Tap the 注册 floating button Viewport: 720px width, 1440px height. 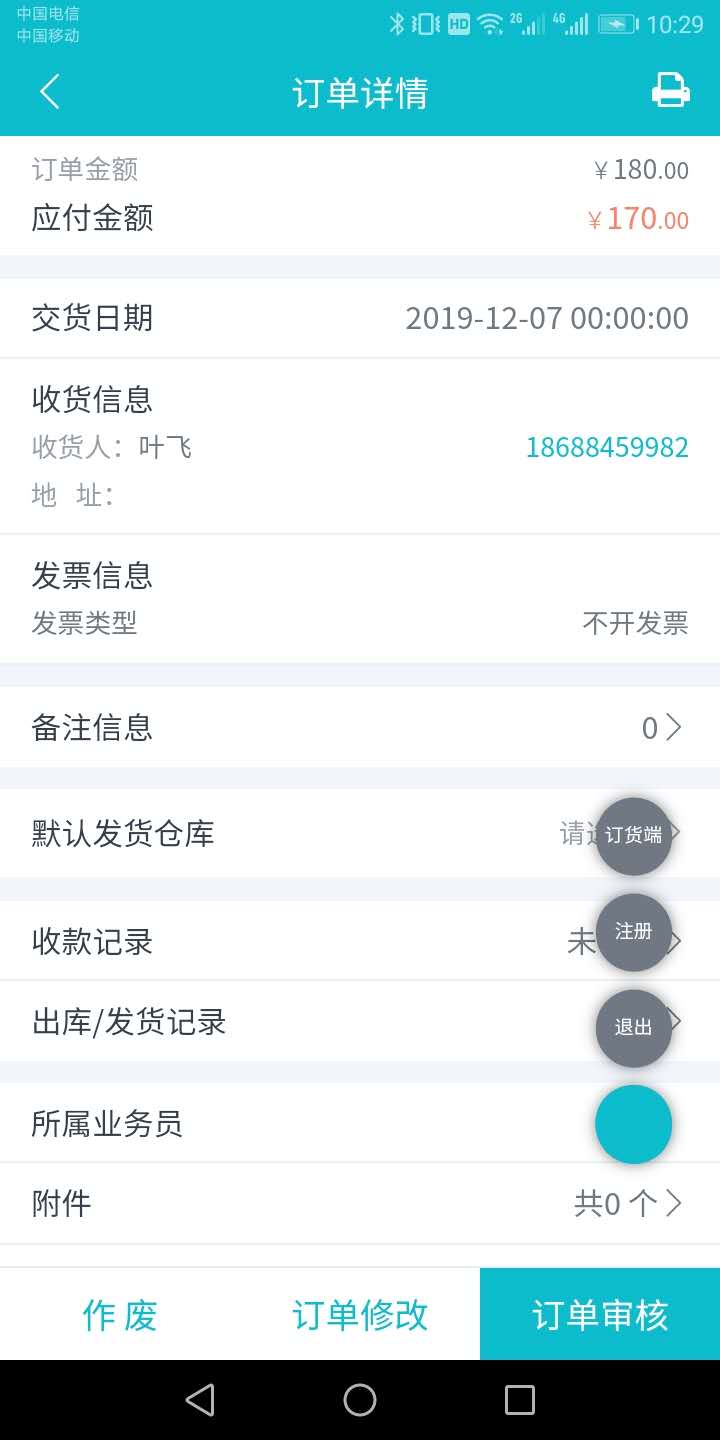click(634, 932)
